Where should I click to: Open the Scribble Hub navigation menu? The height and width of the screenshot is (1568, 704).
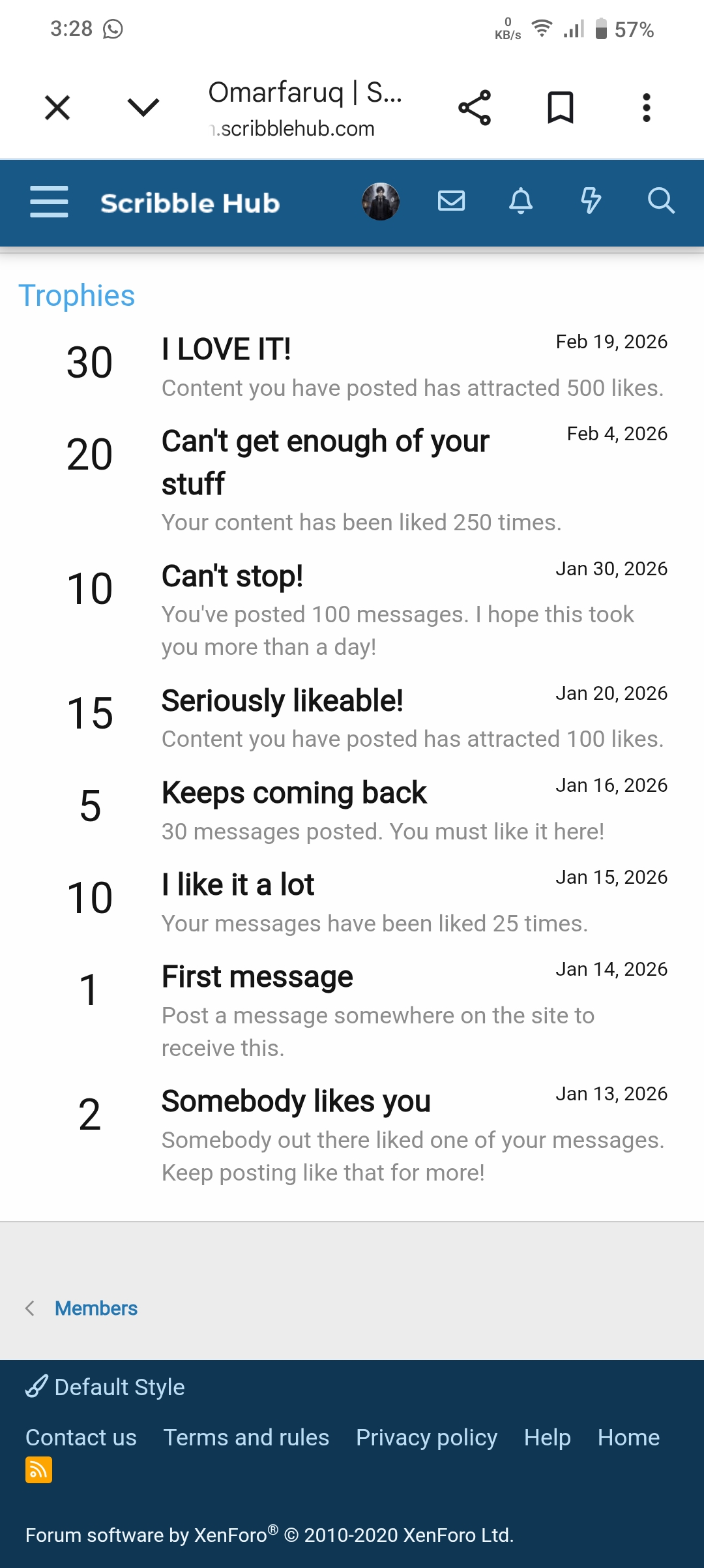(48, 202)
